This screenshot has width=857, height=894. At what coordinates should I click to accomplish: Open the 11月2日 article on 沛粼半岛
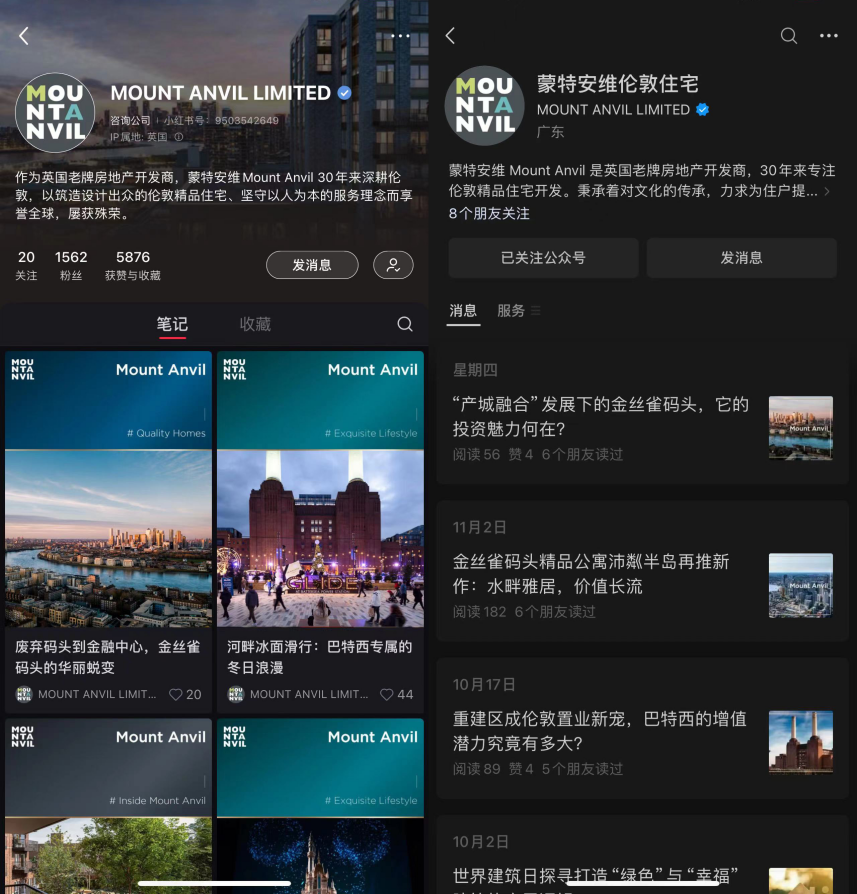(x=600, y=574)
